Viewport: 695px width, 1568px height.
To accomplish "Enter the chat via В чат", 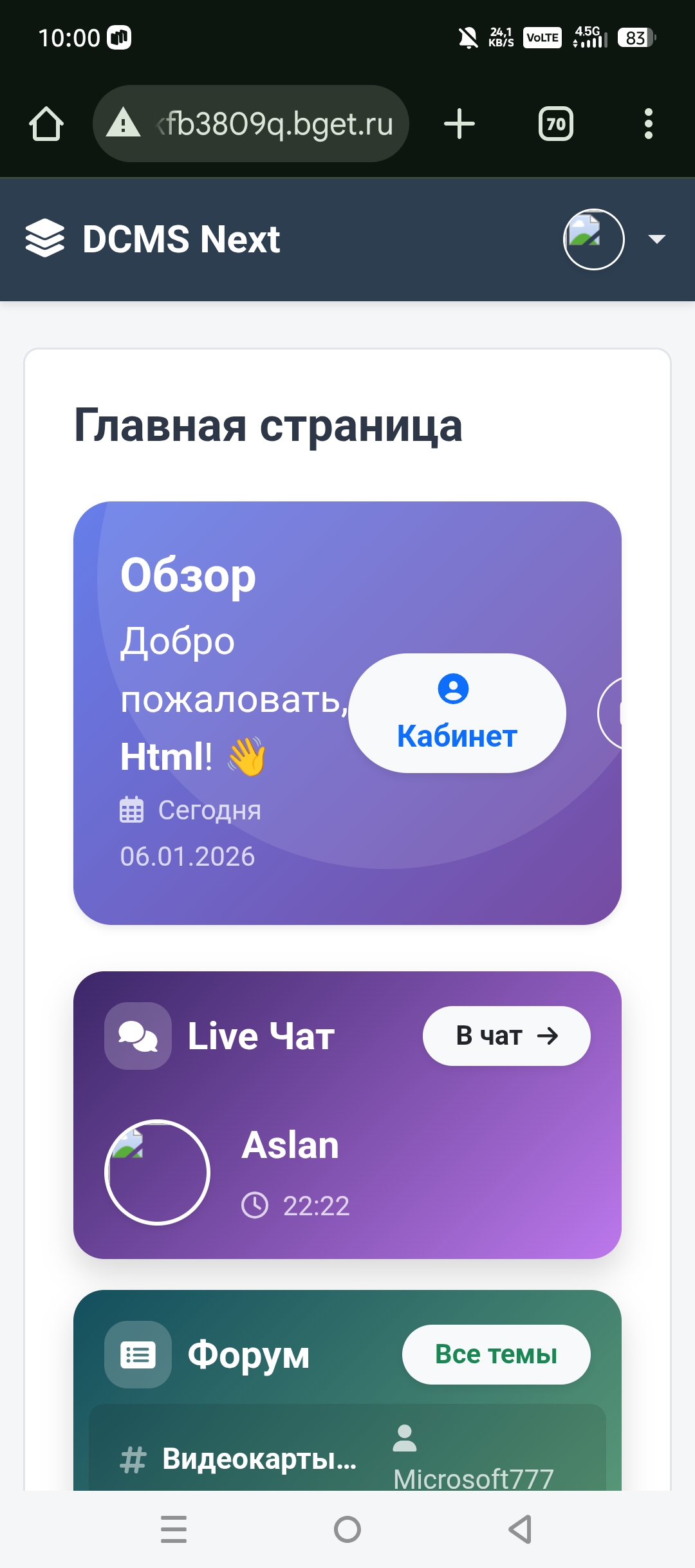I will point(506,1036).
